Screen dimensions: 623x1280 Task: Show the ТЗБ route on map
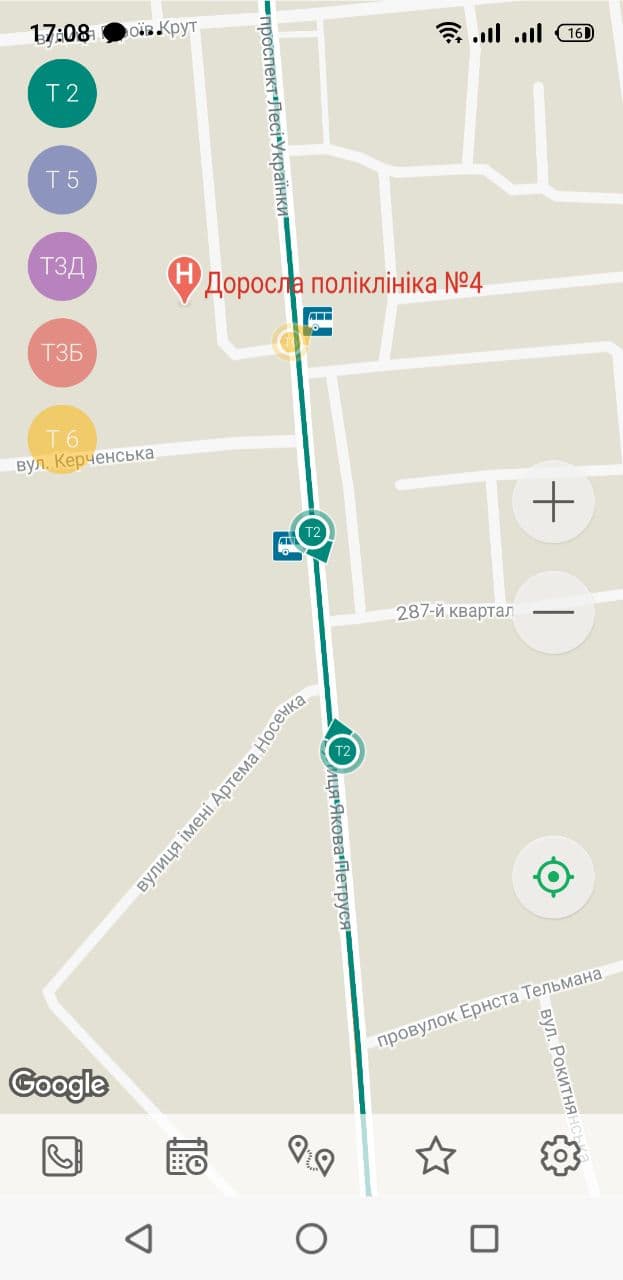(x=62, y=352)
